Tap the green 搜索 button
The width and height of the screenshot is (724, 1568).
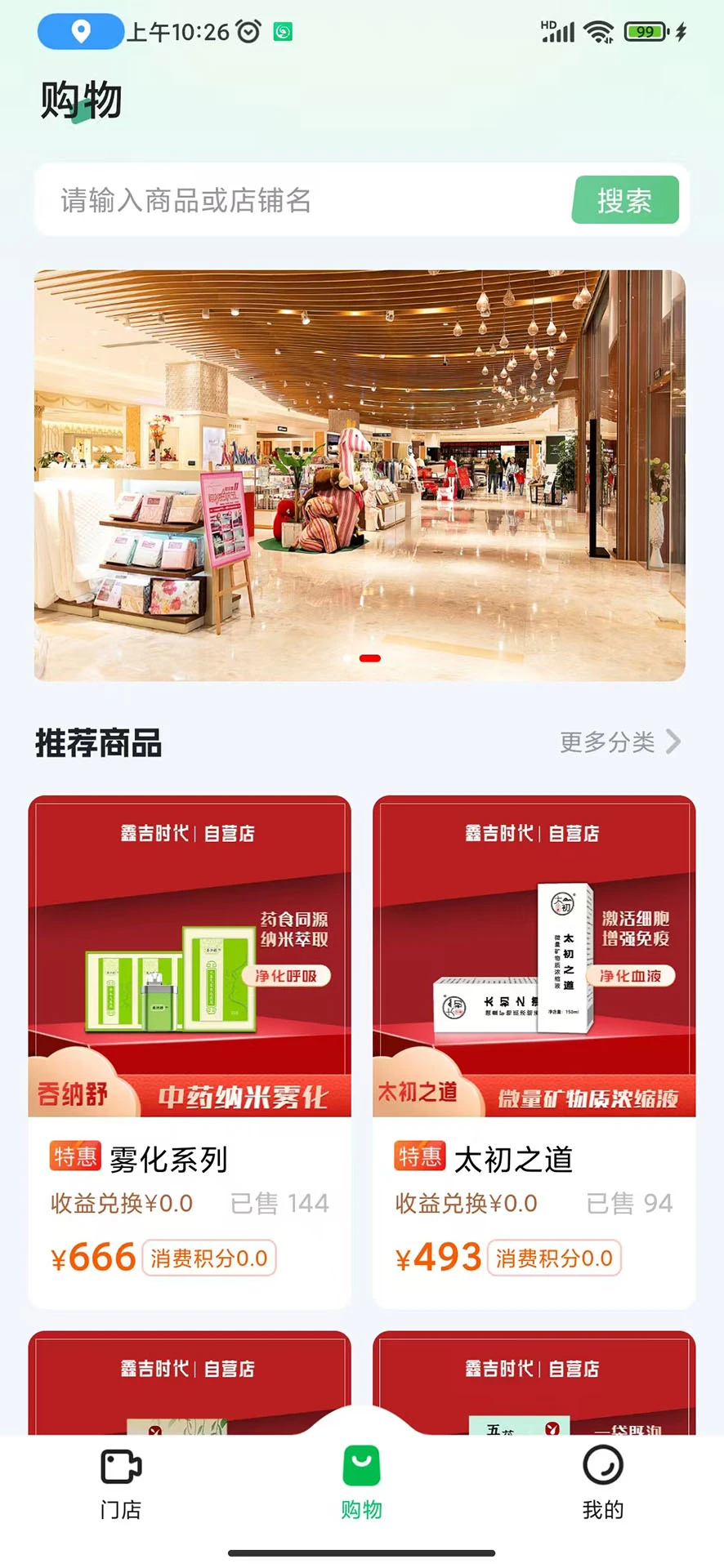(x=625, y=200)
